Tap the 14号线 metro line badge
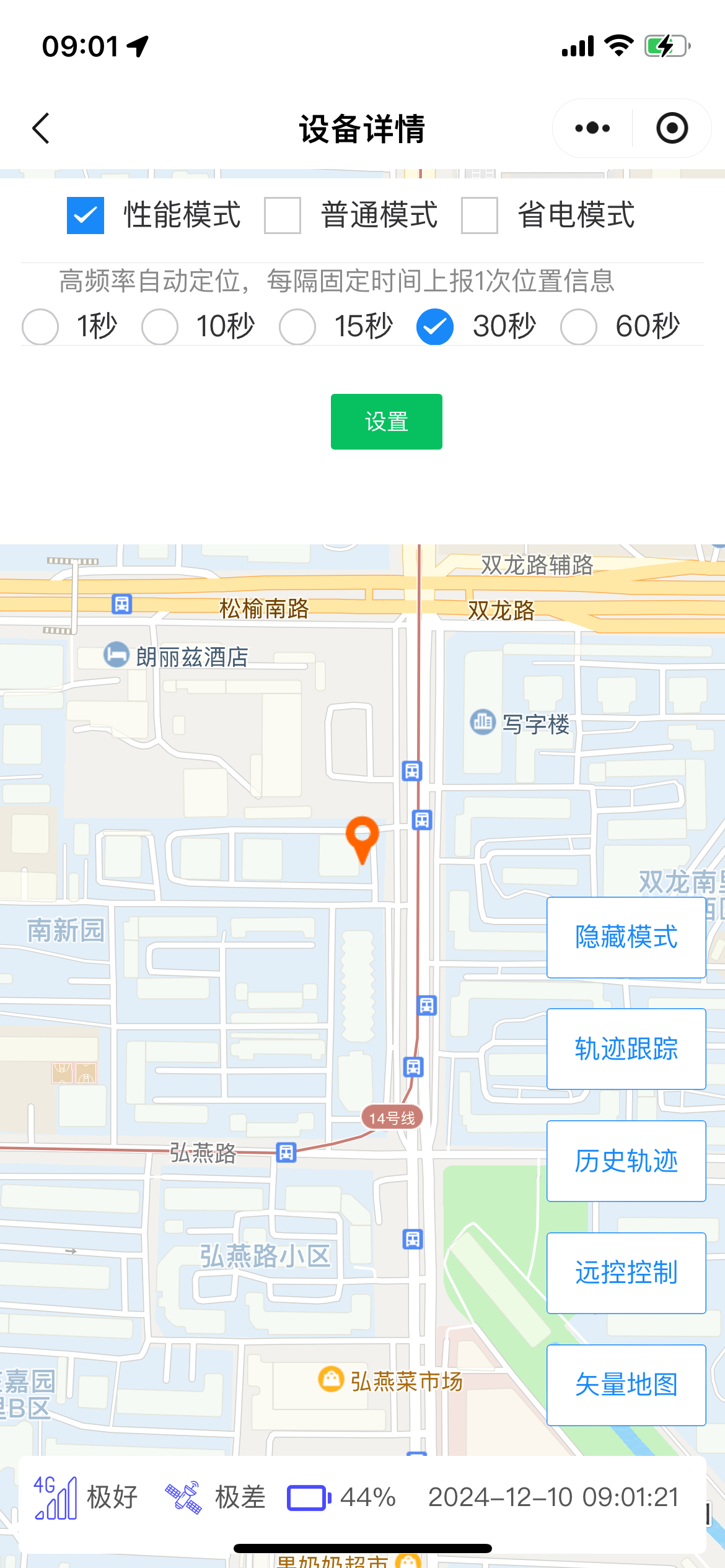 [392, 1117]
